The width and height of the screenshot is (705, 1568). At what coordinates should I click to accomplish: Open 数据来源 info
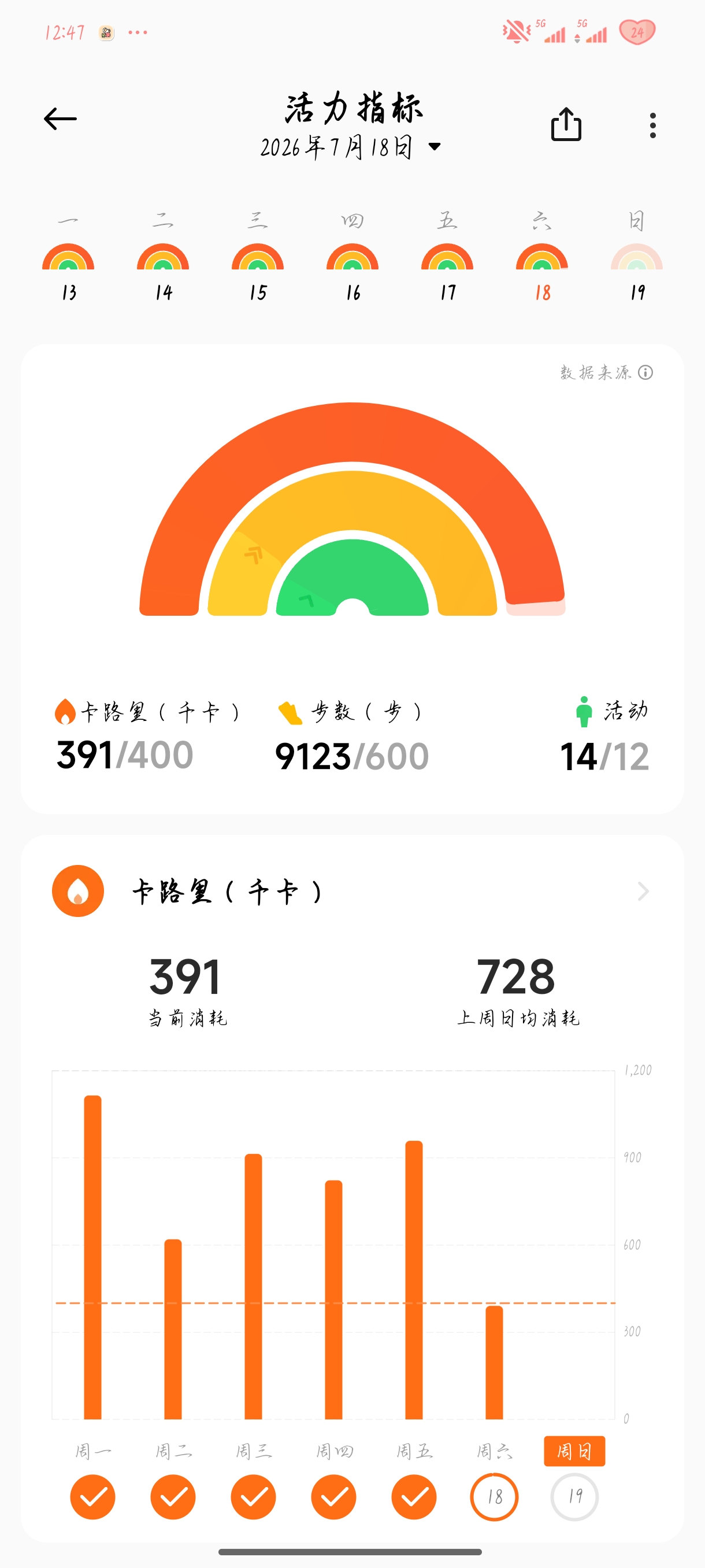point(606,372)
